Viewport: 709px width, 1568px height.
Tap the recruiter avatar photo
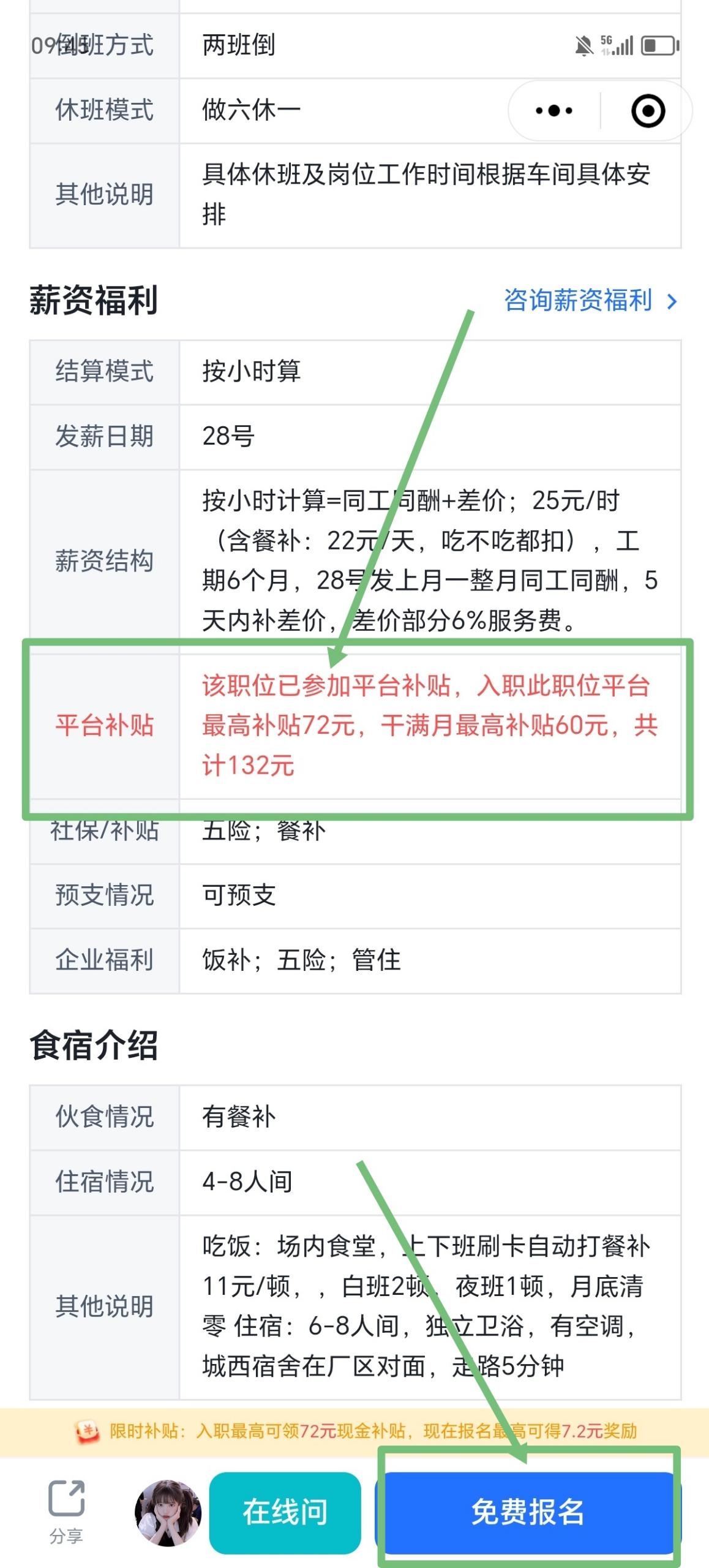tap(168, 1512)
